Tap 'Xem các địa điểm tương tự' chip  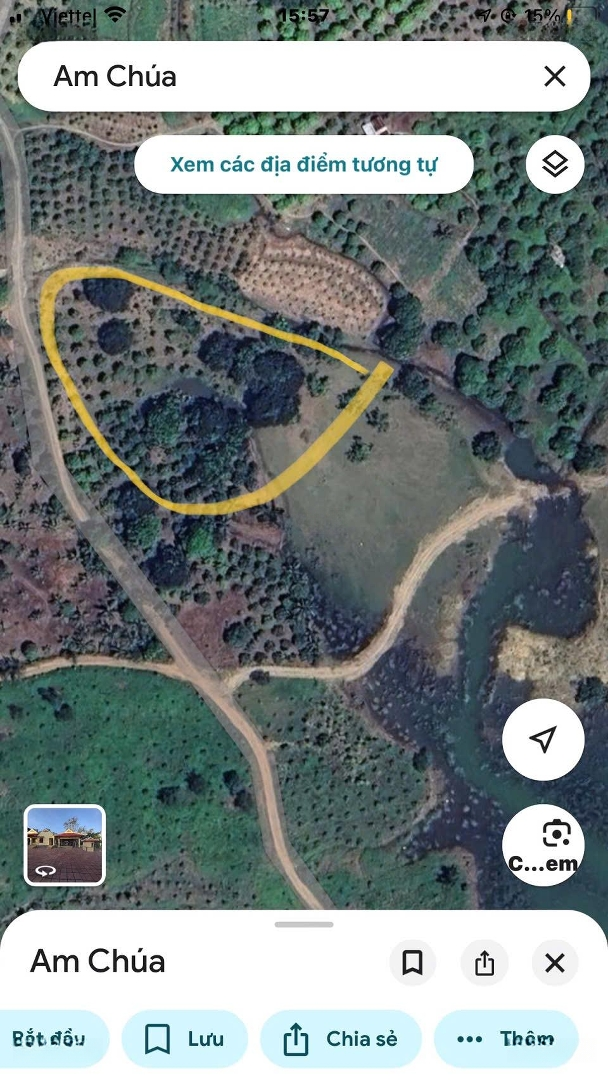[x=303, y=165]
